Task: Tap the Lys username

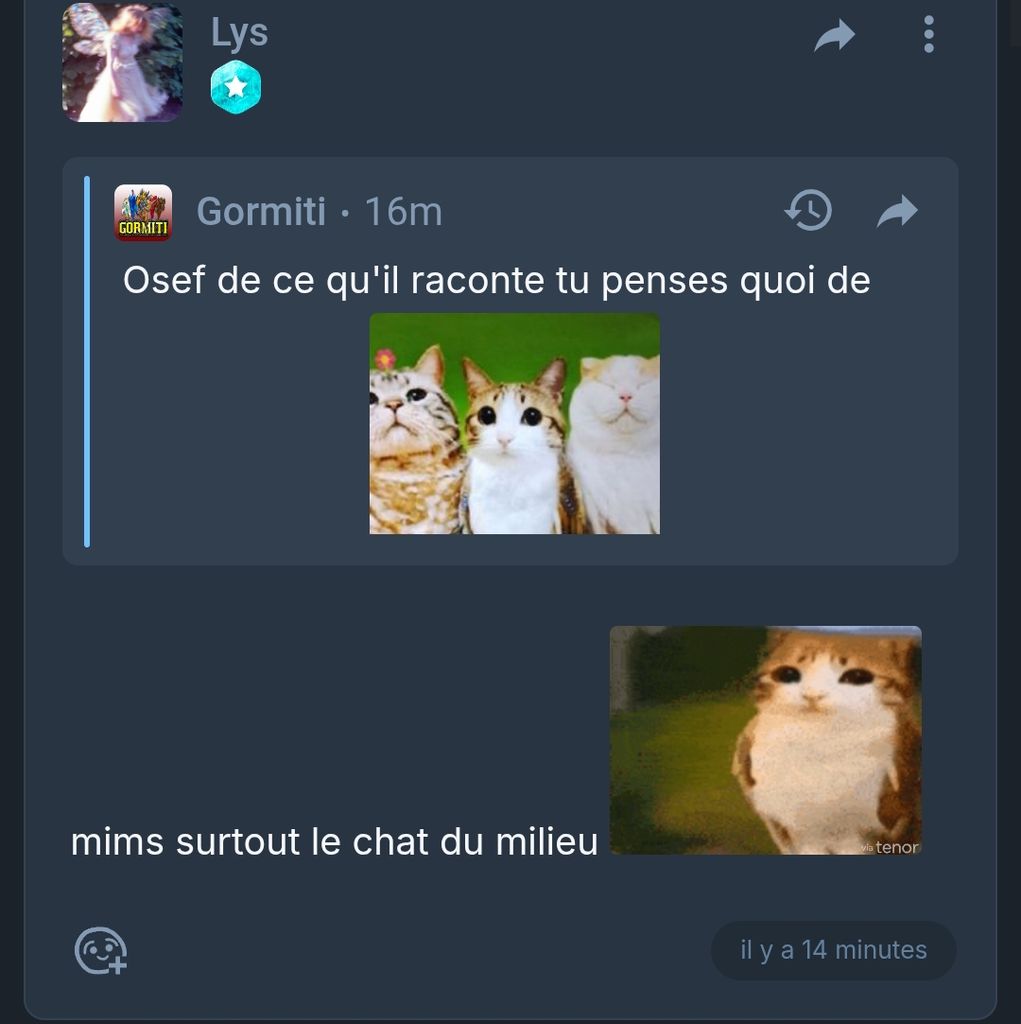Action: pyautogui.click(x=239, y=32)
